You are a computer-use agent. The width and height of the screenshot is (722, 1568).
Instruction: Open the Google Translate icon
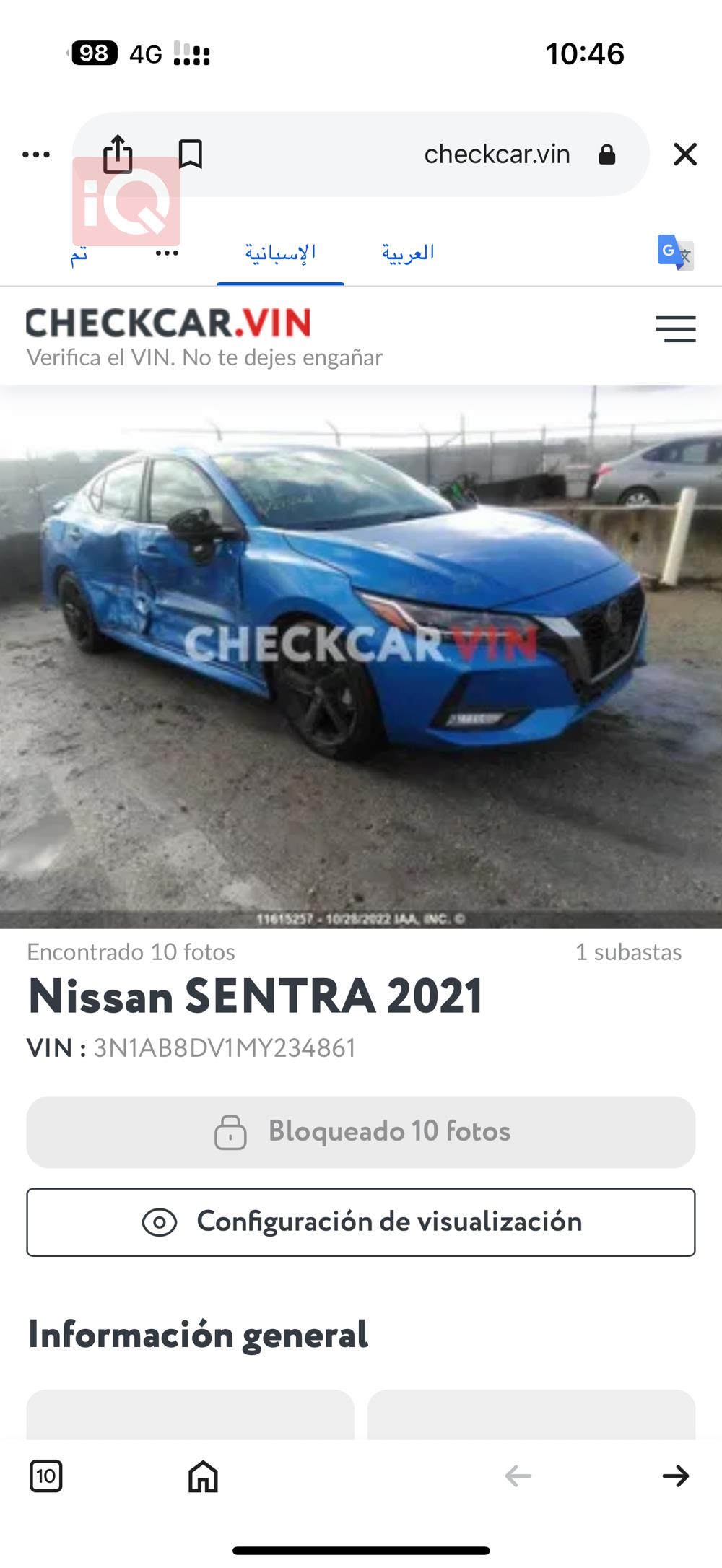coord(675,253)
